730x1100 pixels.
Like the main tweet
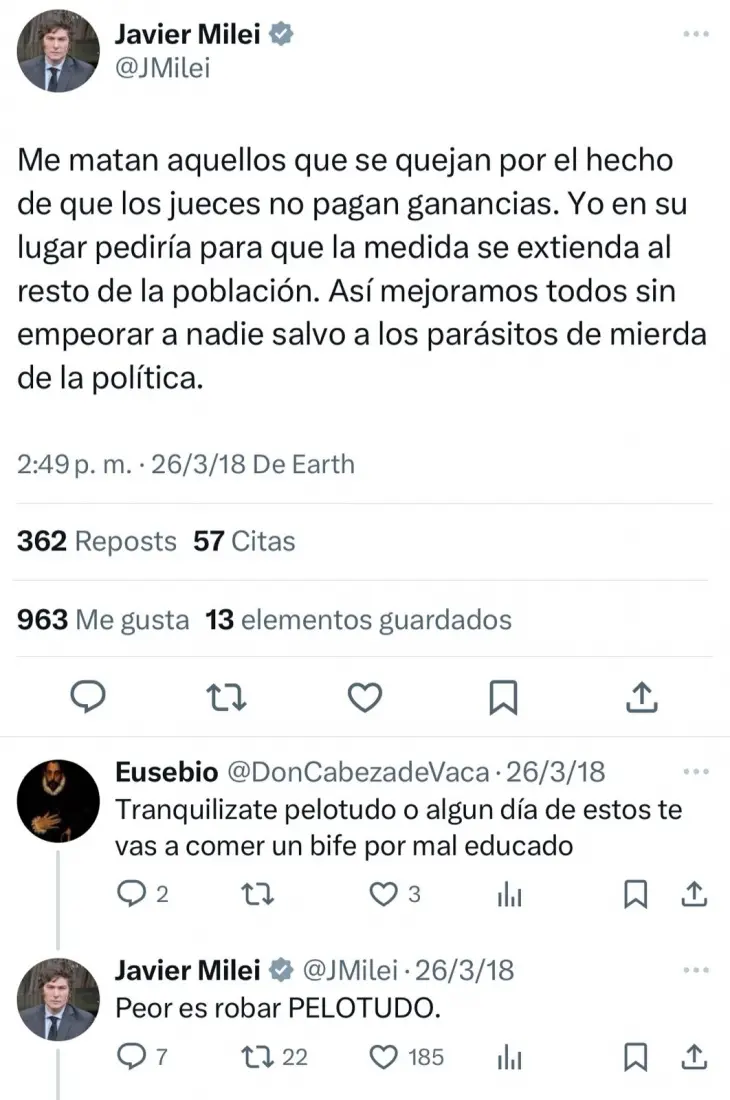coord(368,696)
